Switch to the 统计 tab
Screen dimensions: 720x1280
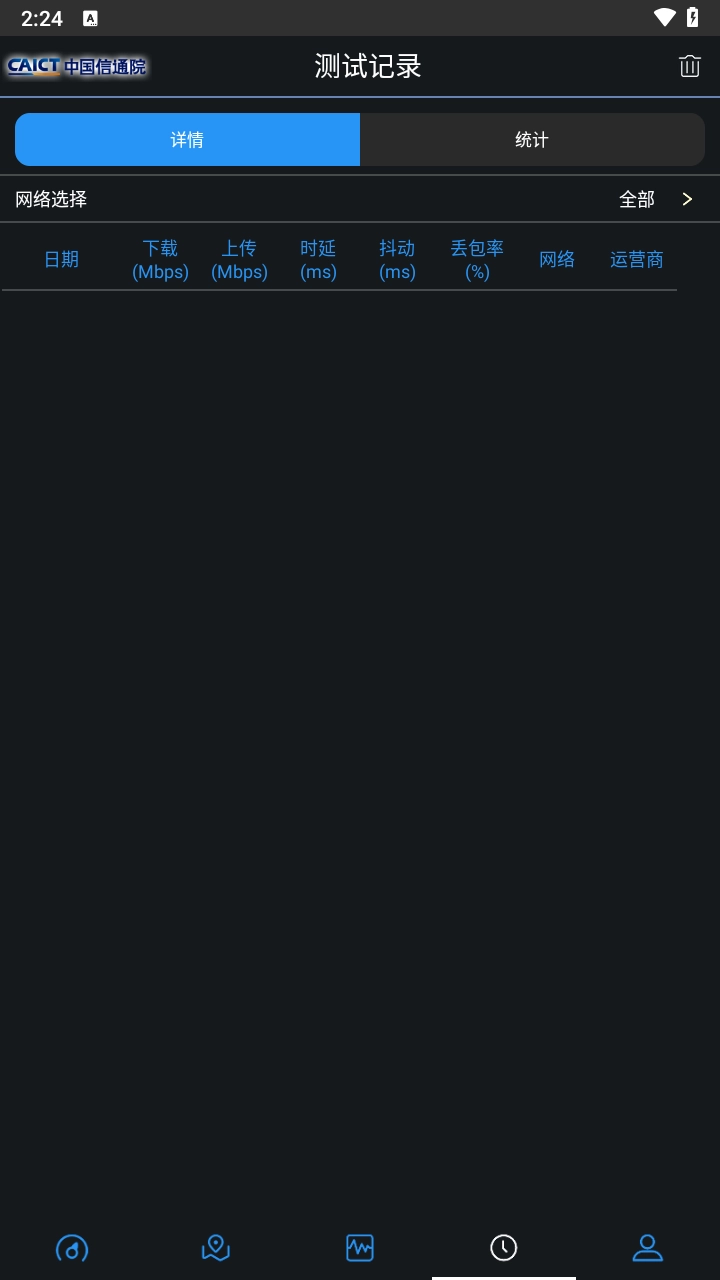(x=532, y=140)
